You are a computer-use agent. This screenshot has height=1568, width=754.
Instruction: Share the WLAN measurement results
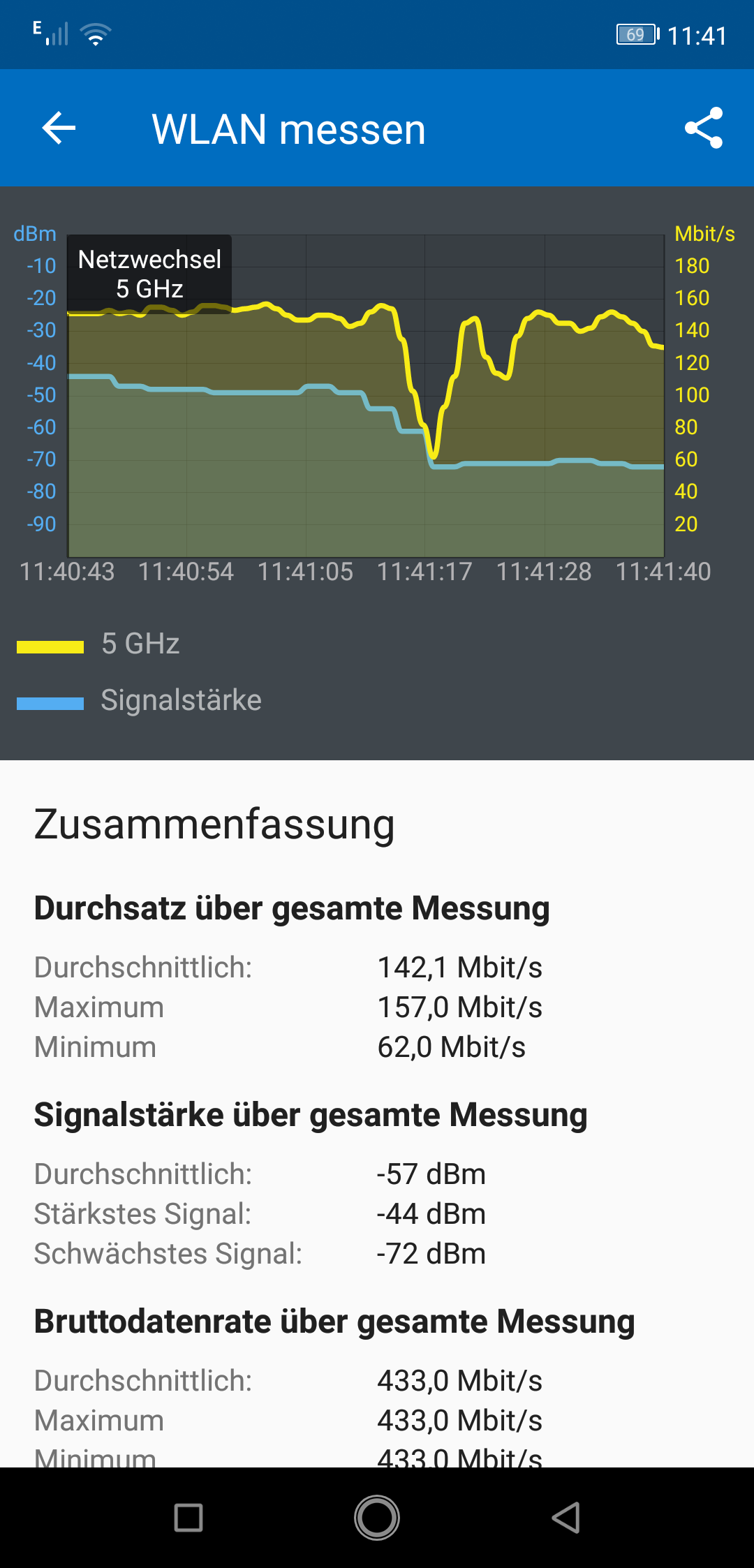pyautogui.click(x=704, y=128)
